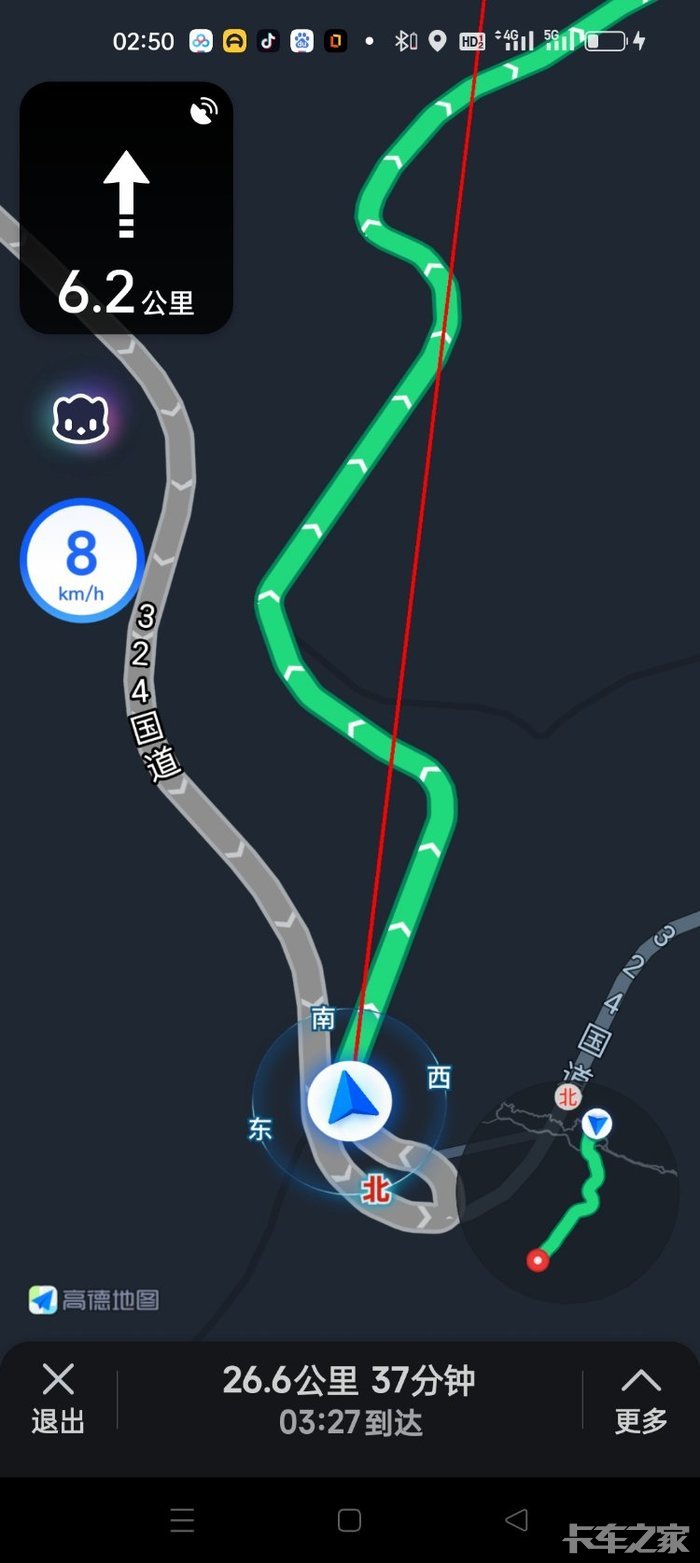Screen dimensions: 700x1563
Task: Open the cat-faced voice assistant icon
Action: [x=81, y=418]
